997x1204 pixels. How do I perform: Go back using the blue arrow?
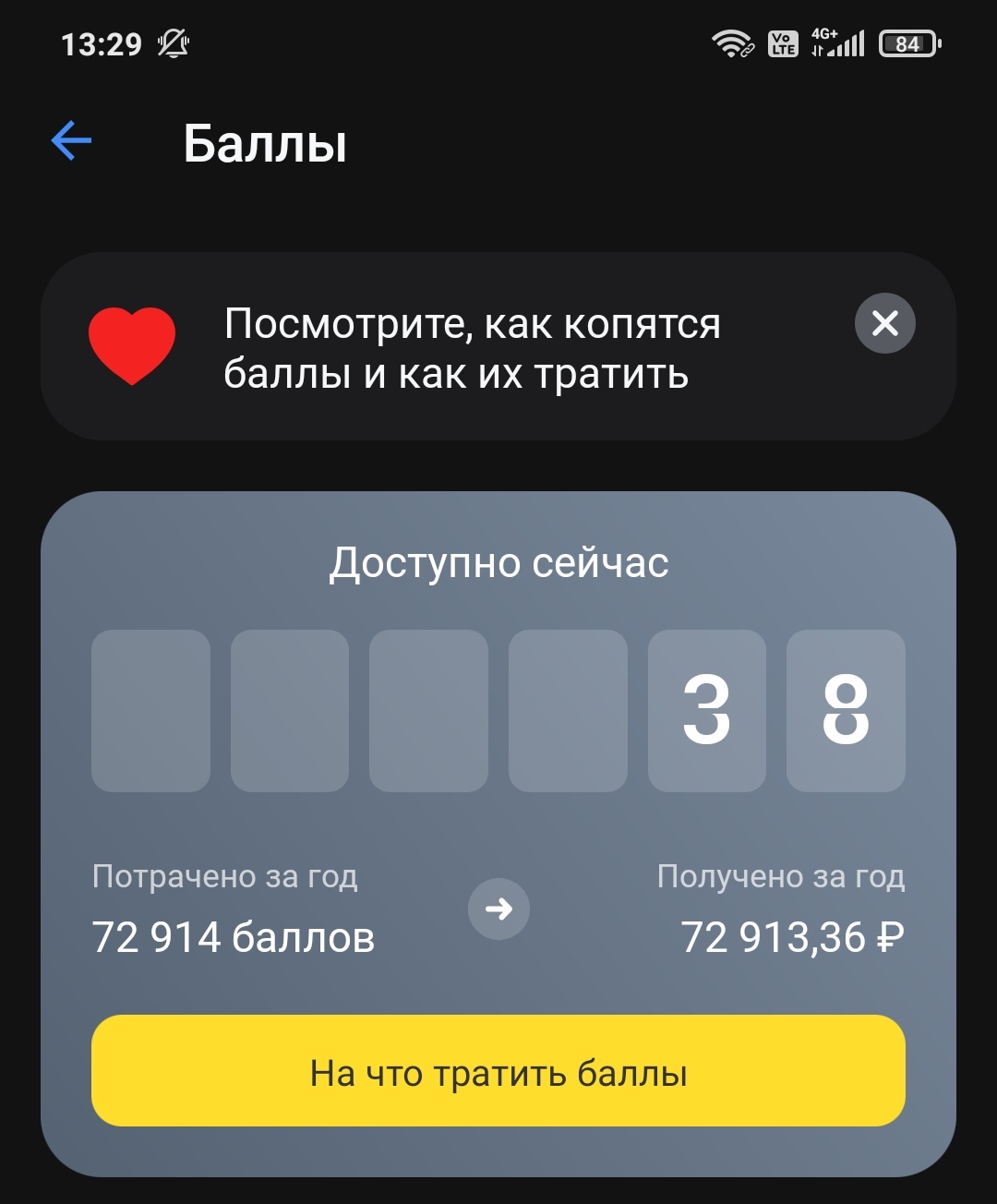tap(71, 142)
